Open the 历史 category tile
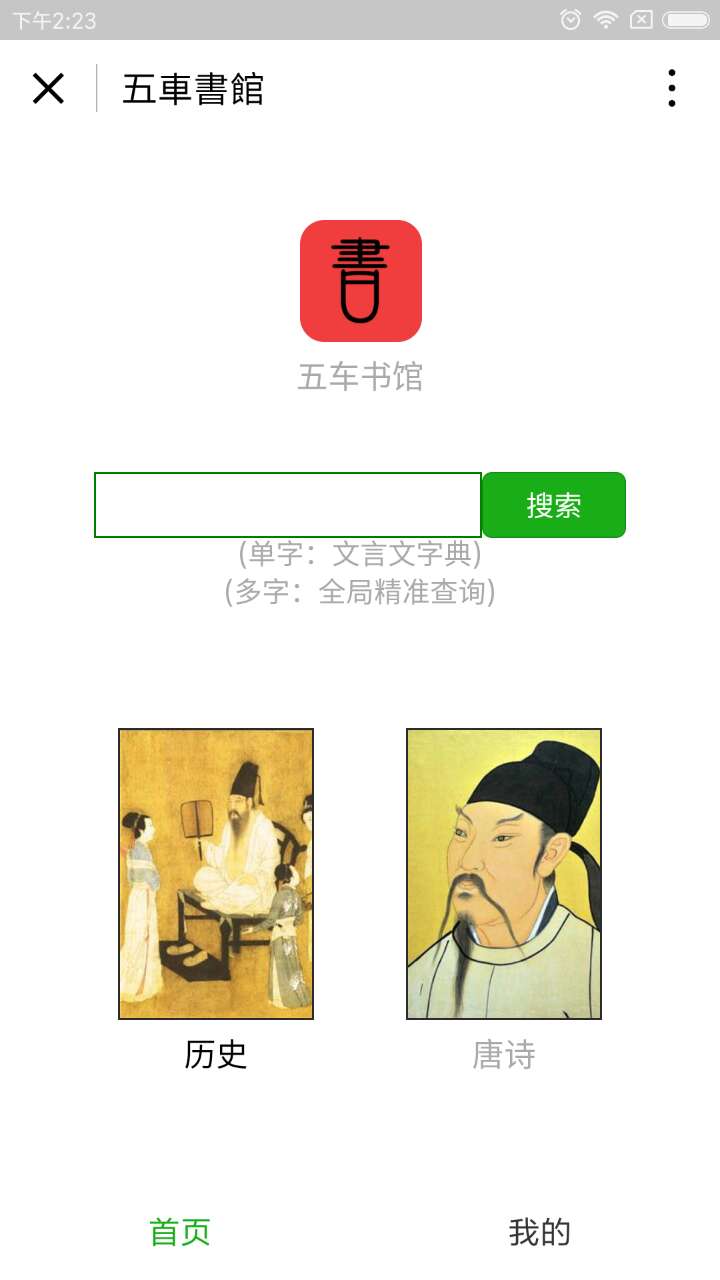 coord(216,874)
